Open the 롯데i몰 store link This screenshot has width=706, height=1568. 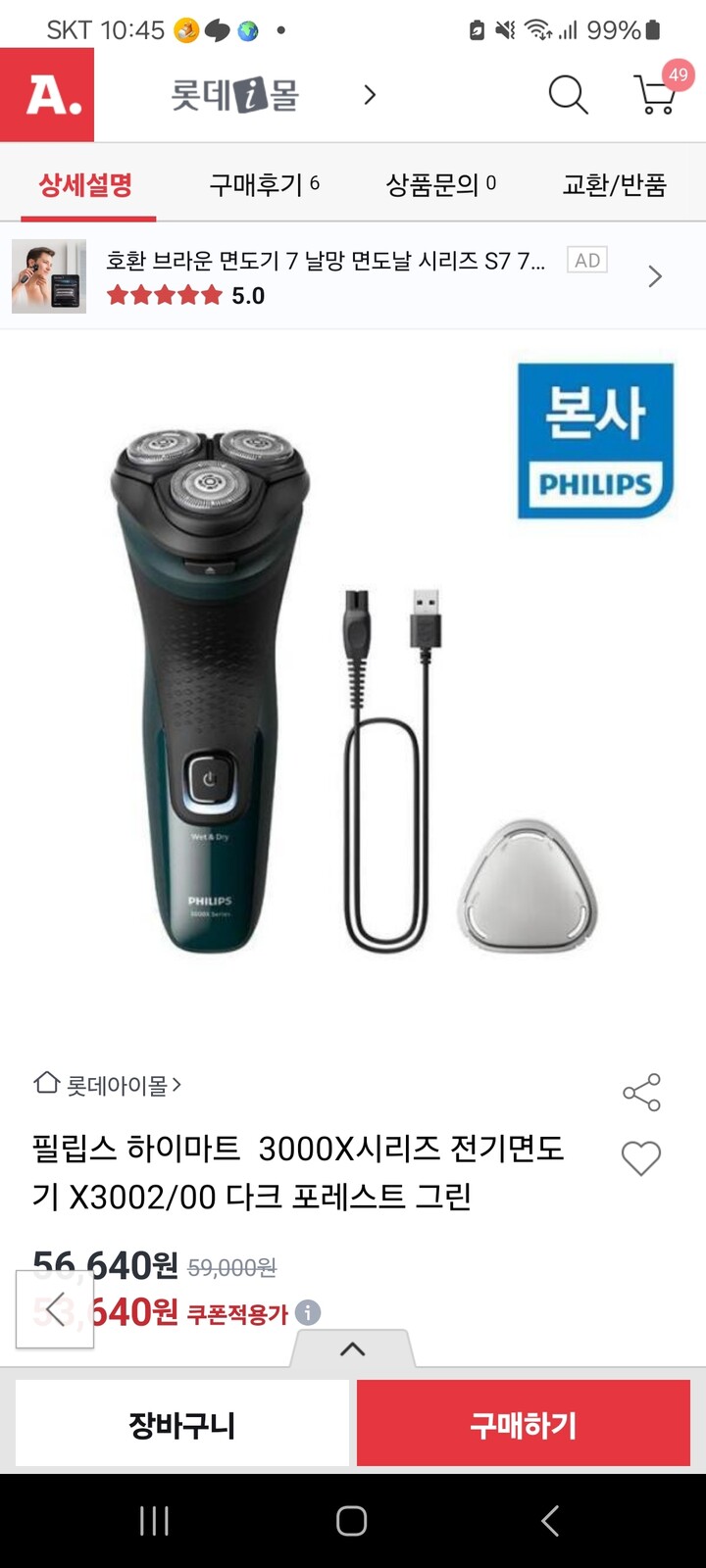273,95
